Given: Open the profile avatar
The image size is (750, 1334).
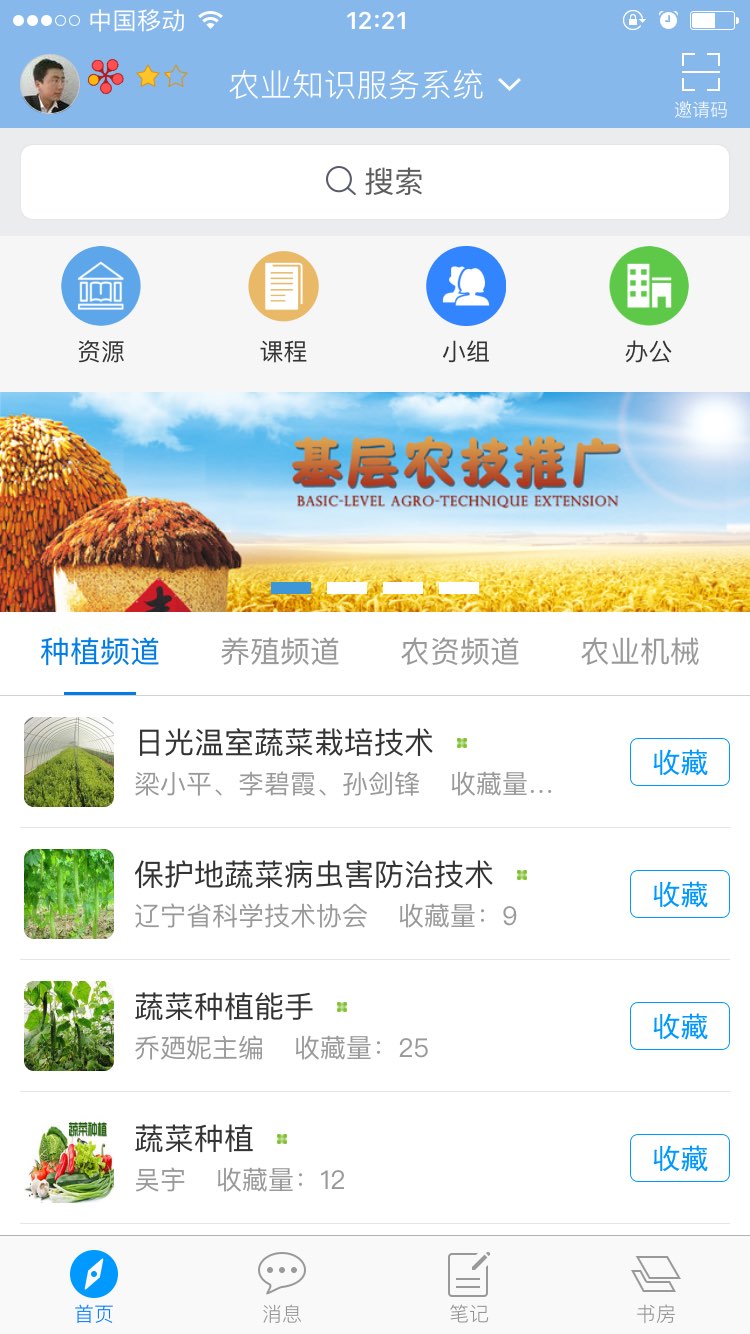Looking at the screenshot, I should pyautogui.click(x=50, y=84).
